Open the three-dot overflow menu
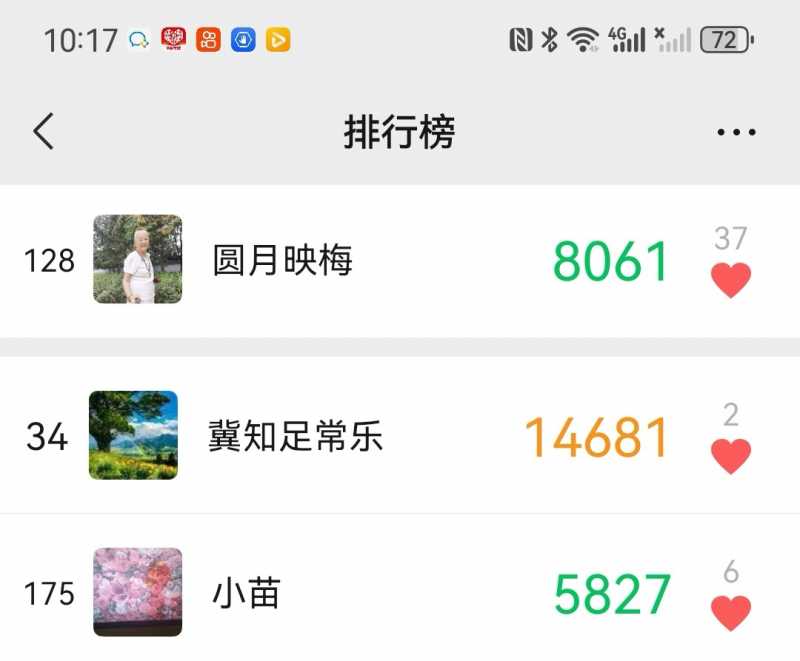This screenshot has height=661, width=800. click(x=736, y=132)
